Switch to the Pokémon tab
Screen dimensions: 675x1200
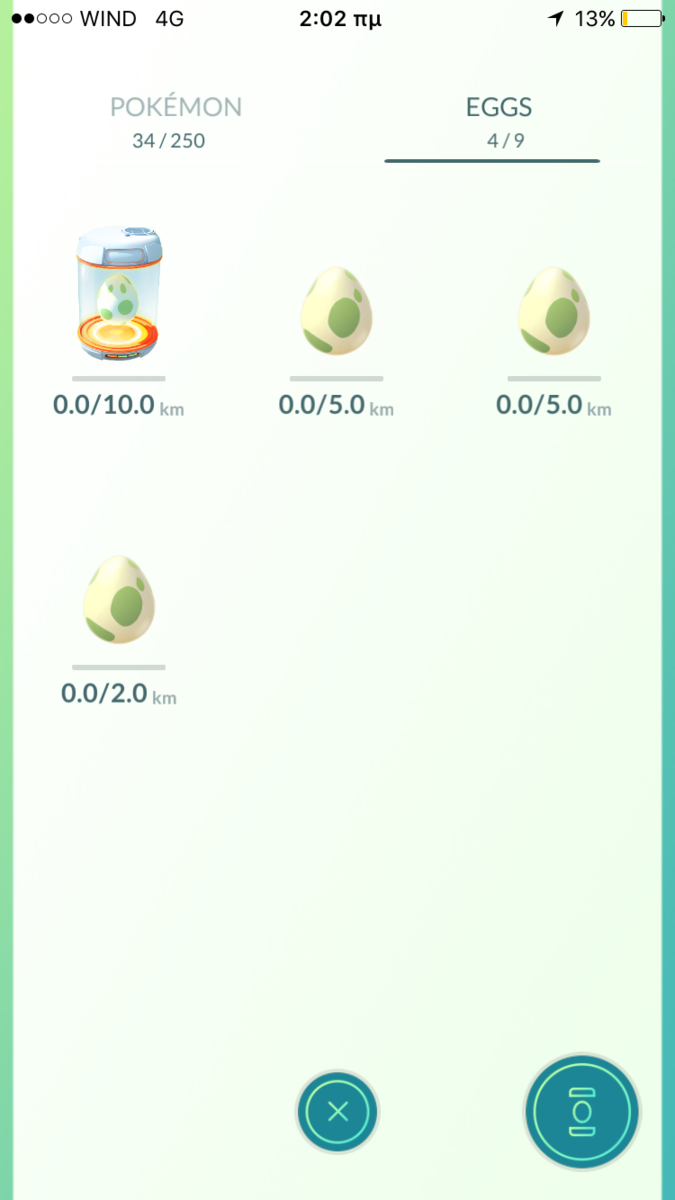[x=175, y=122]
